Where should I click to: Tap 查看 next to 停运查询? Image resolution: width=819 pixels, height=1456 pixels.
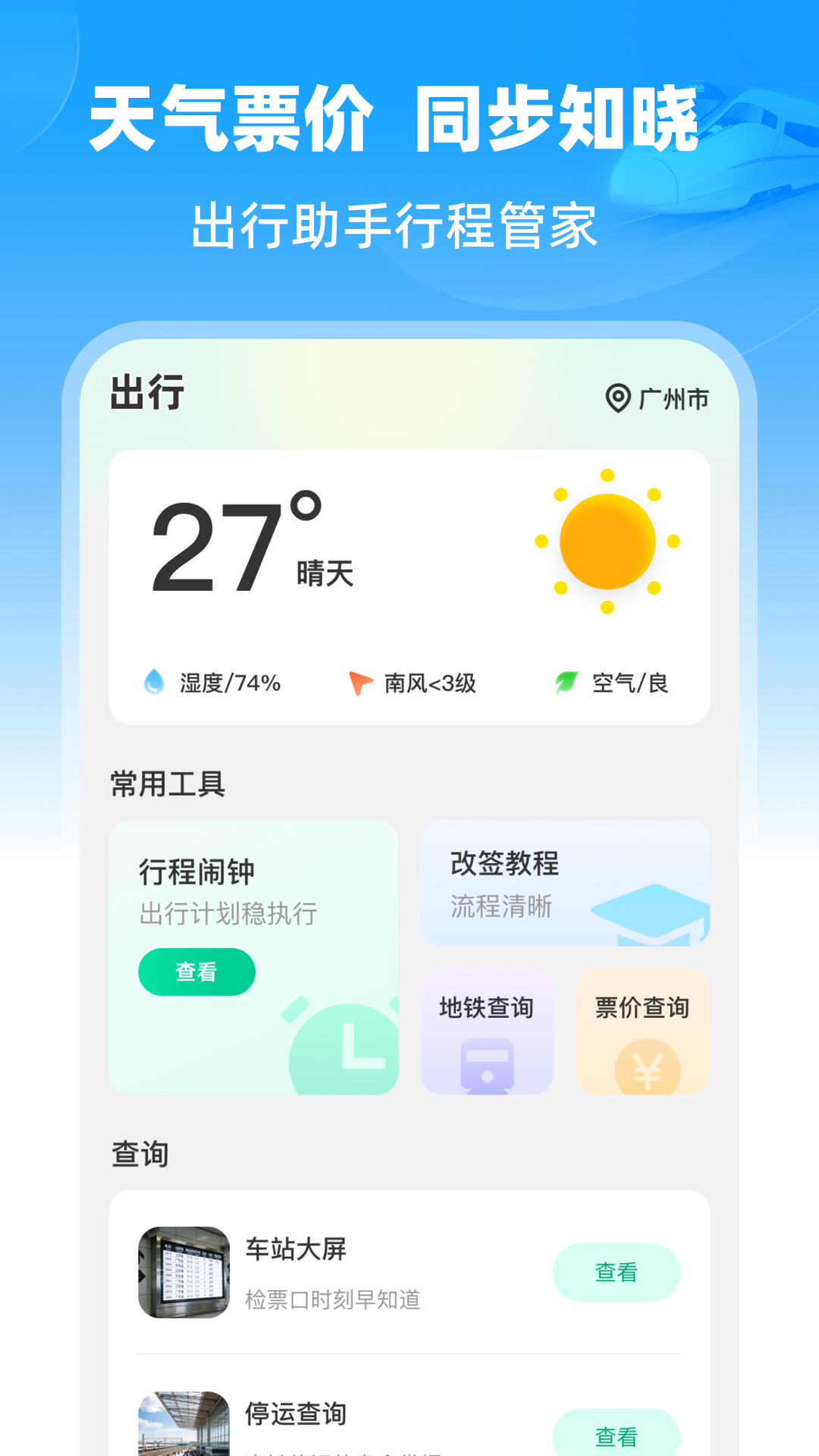coord(617,1435)
